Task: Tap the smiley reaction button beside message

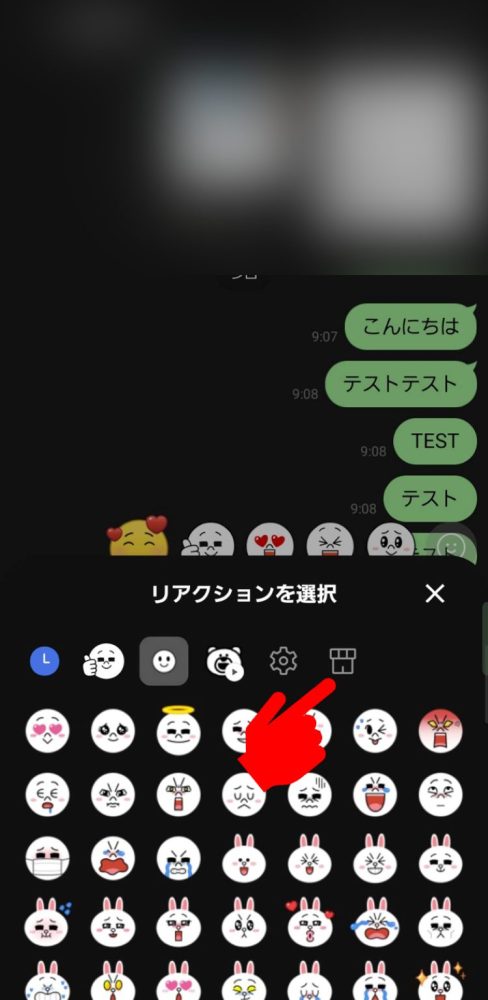Action: [x=452, y=545]
